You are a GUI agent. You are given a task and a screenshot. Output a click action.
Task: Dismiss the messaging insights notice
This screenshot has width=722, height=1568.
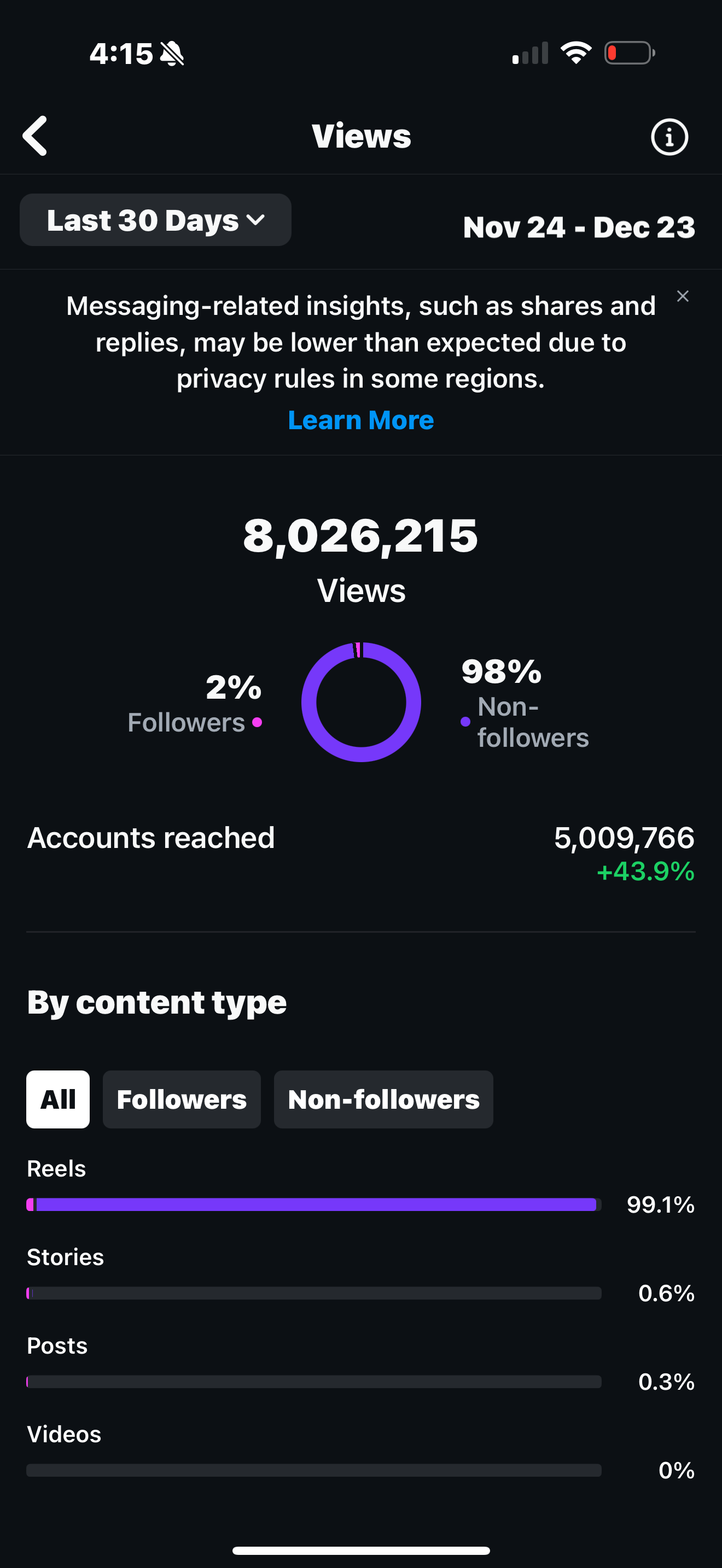pyautogui.click(x=683, y=296)
